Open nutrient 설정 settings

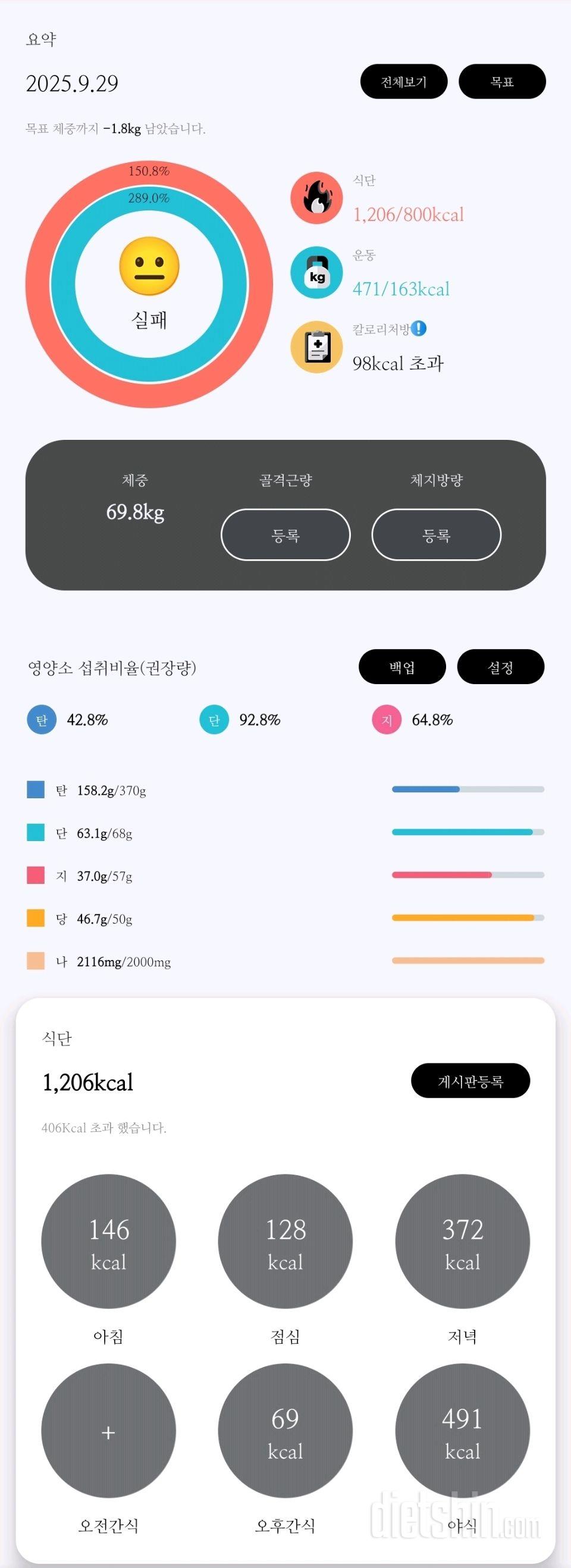(x=500, y=667)
